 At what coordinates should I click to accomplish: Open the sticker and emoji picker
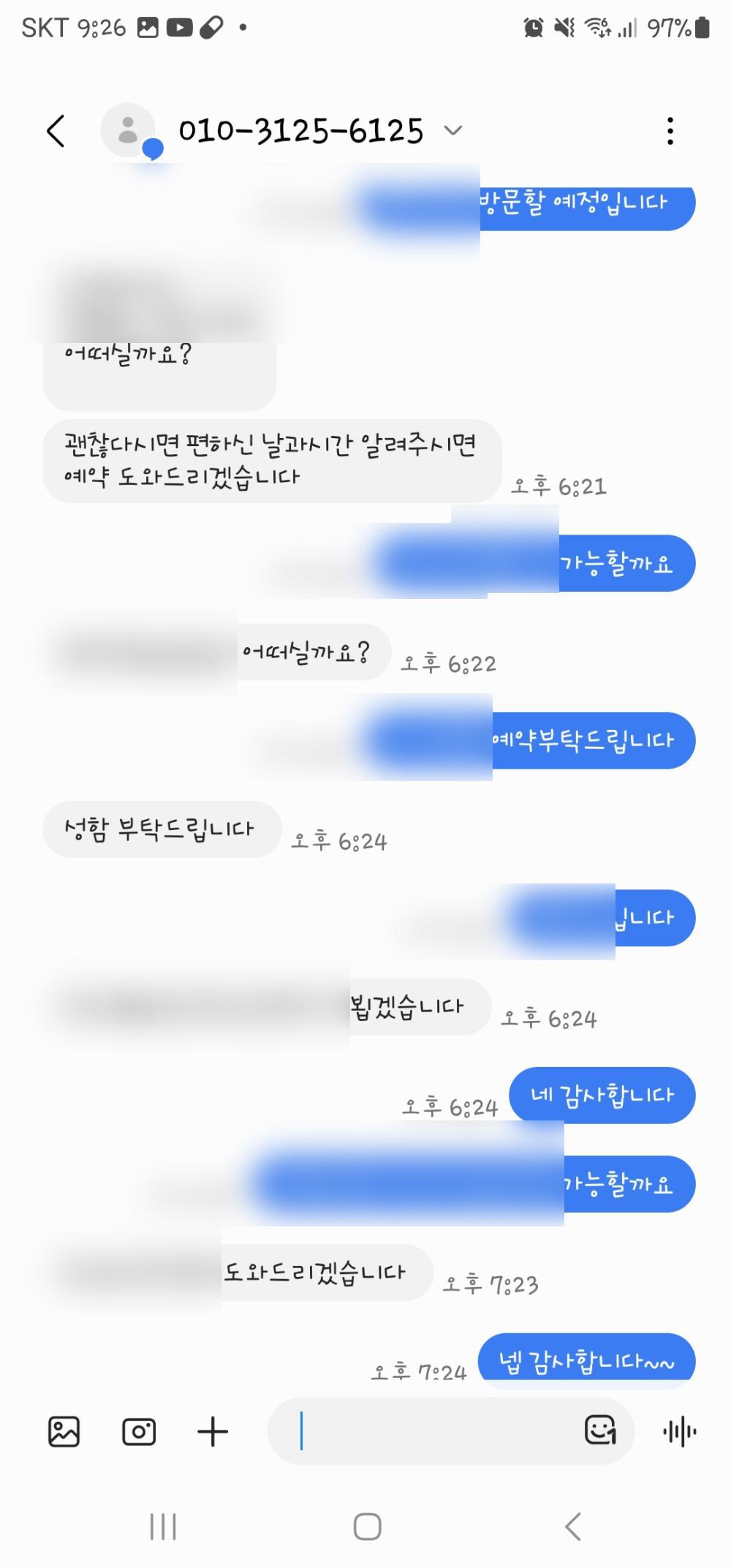(600, 1430)
